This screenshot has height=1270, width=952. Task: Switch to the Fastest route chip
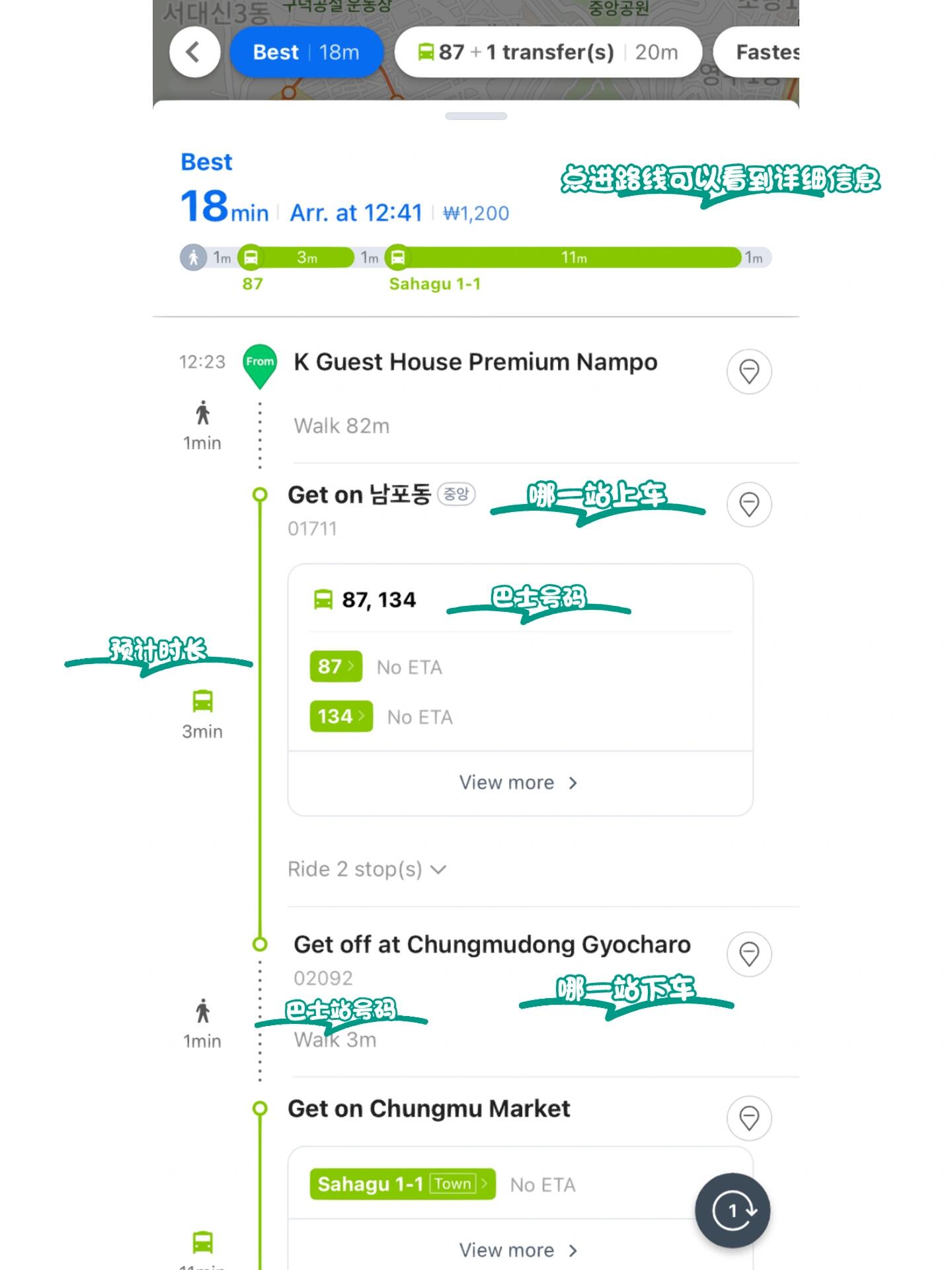point(757,52)
